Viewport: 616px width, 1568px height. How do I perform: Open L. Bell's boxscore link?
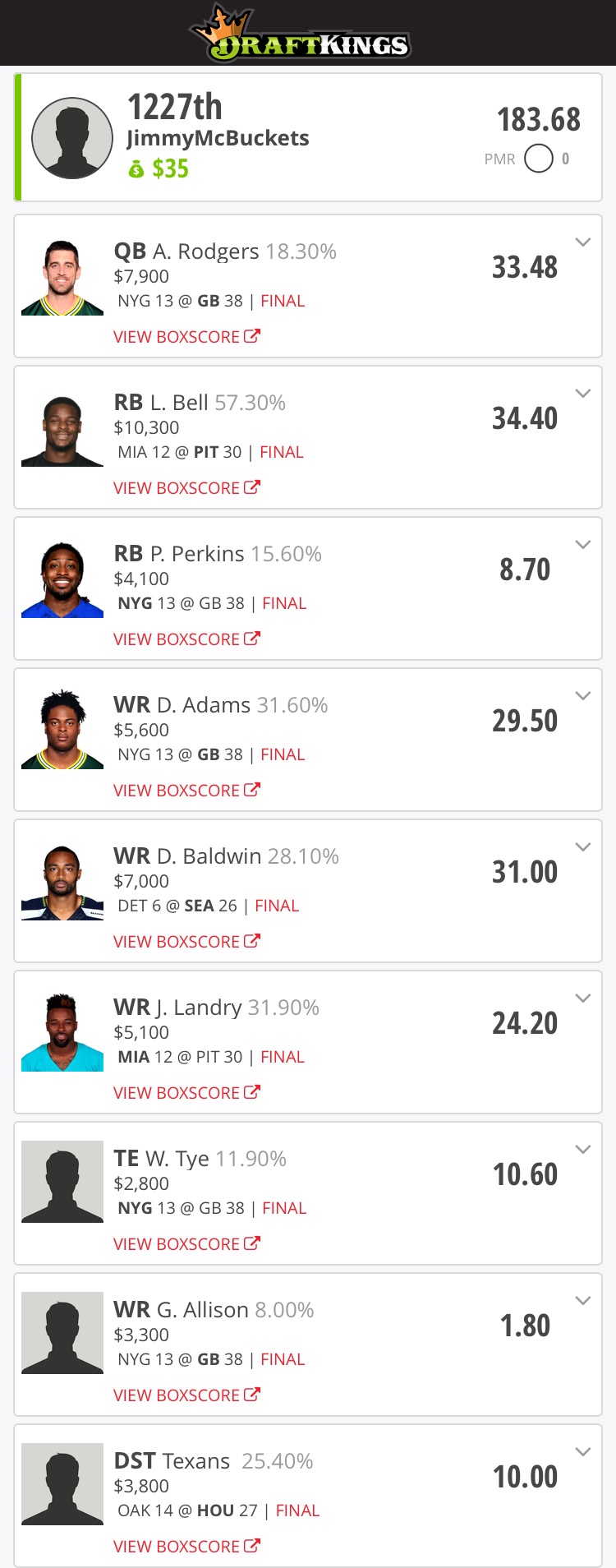coord(186,488)
